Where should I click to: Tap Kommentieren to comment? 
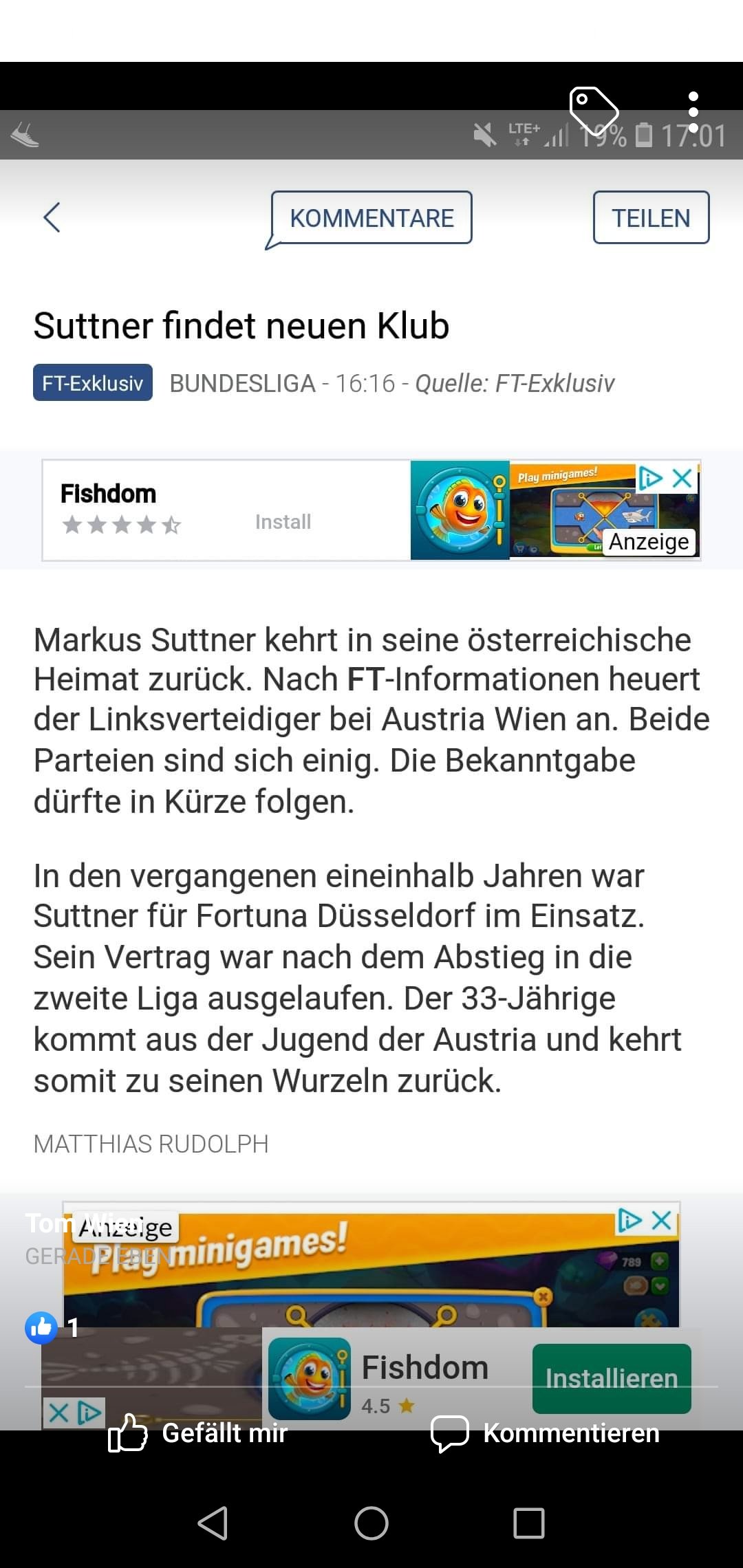pyautogui.click(x=545, y=1433)
